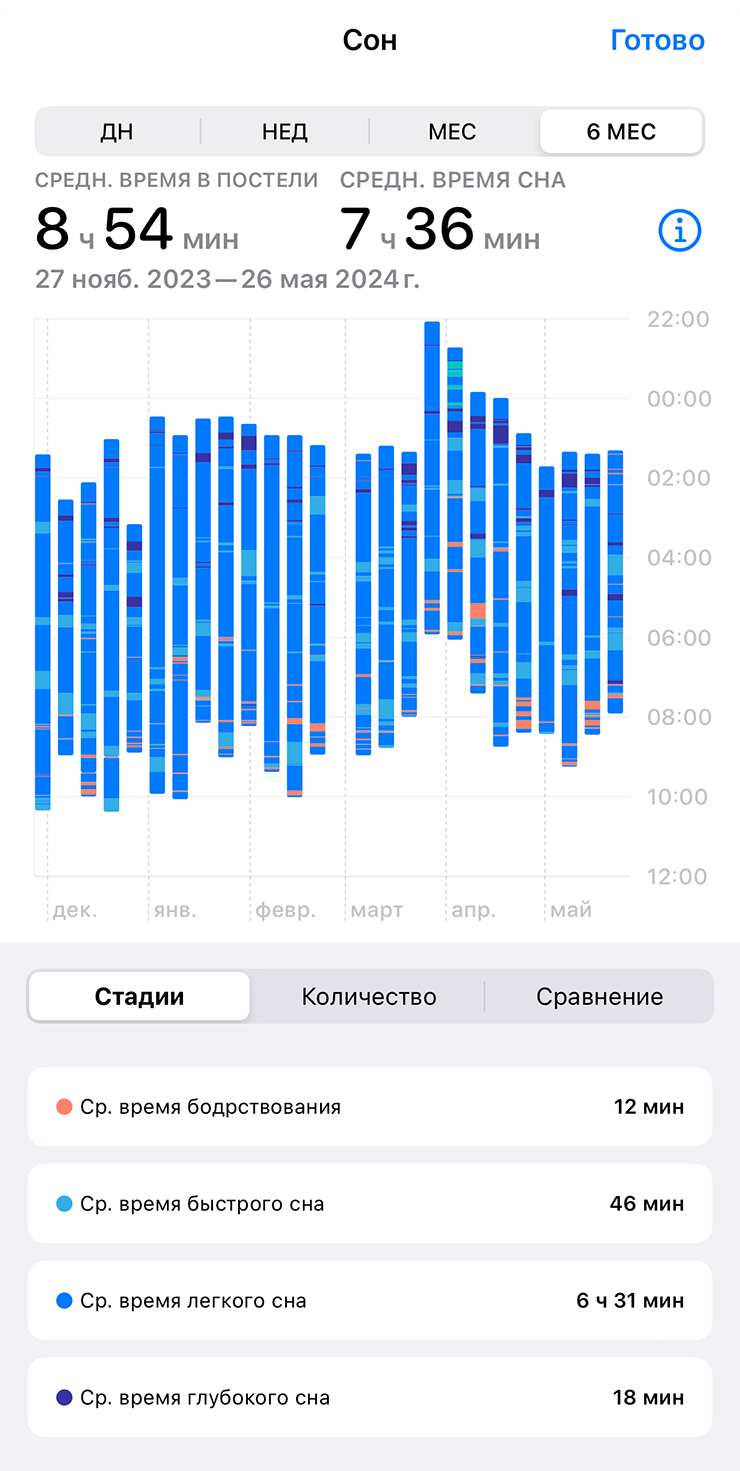Screen dimensions: 740x1471
Task: Select the Ср. время быстрого сна row
Action: 369,1204
